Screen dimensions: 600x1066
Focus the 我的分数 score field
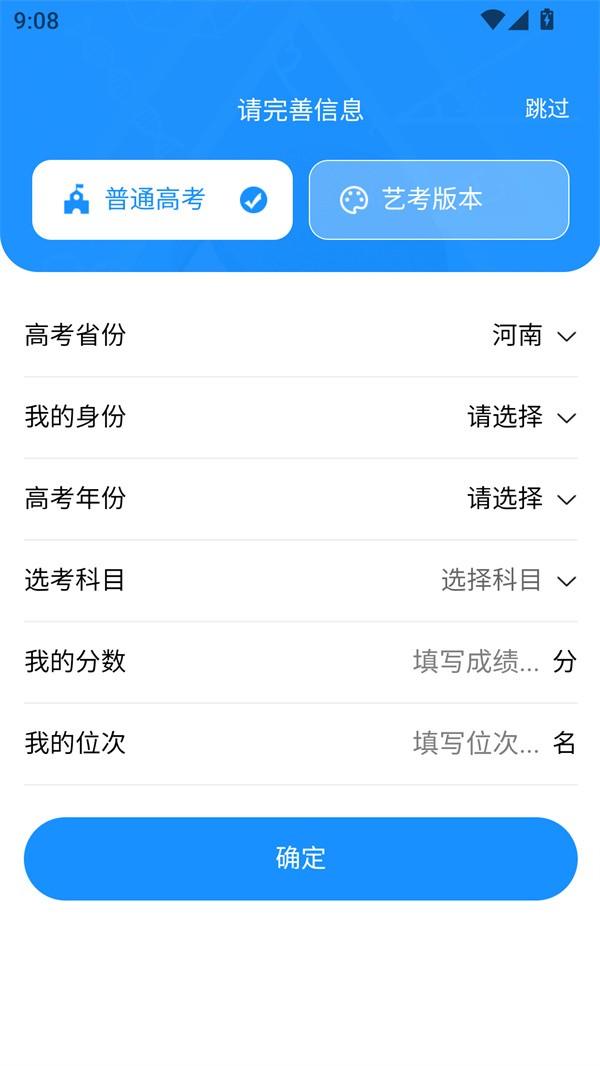476,661
